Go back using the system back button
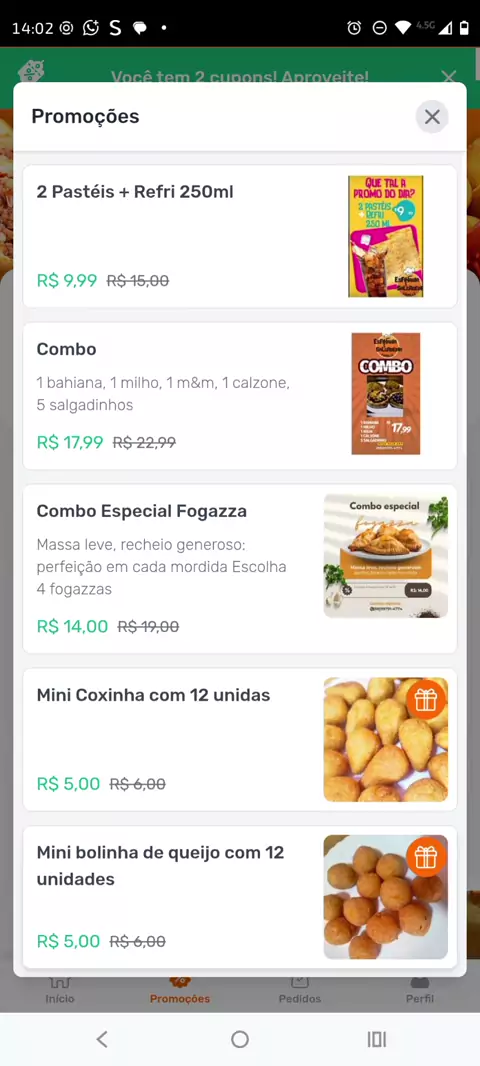Viewport: 480px width, 1066px height. coord(102,1039)
